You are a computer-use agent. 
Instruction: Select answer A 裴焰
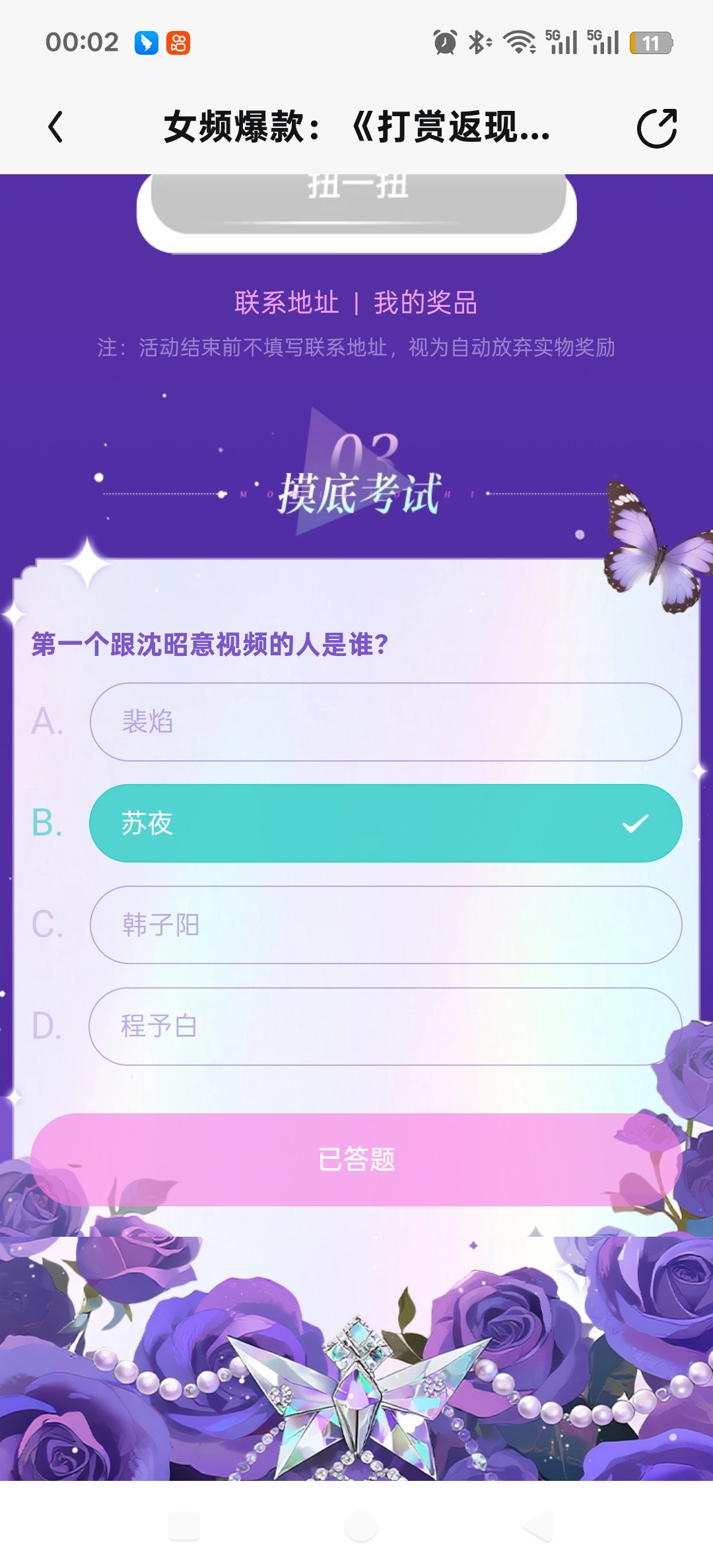pyautogui.click(x=386, y=721)
